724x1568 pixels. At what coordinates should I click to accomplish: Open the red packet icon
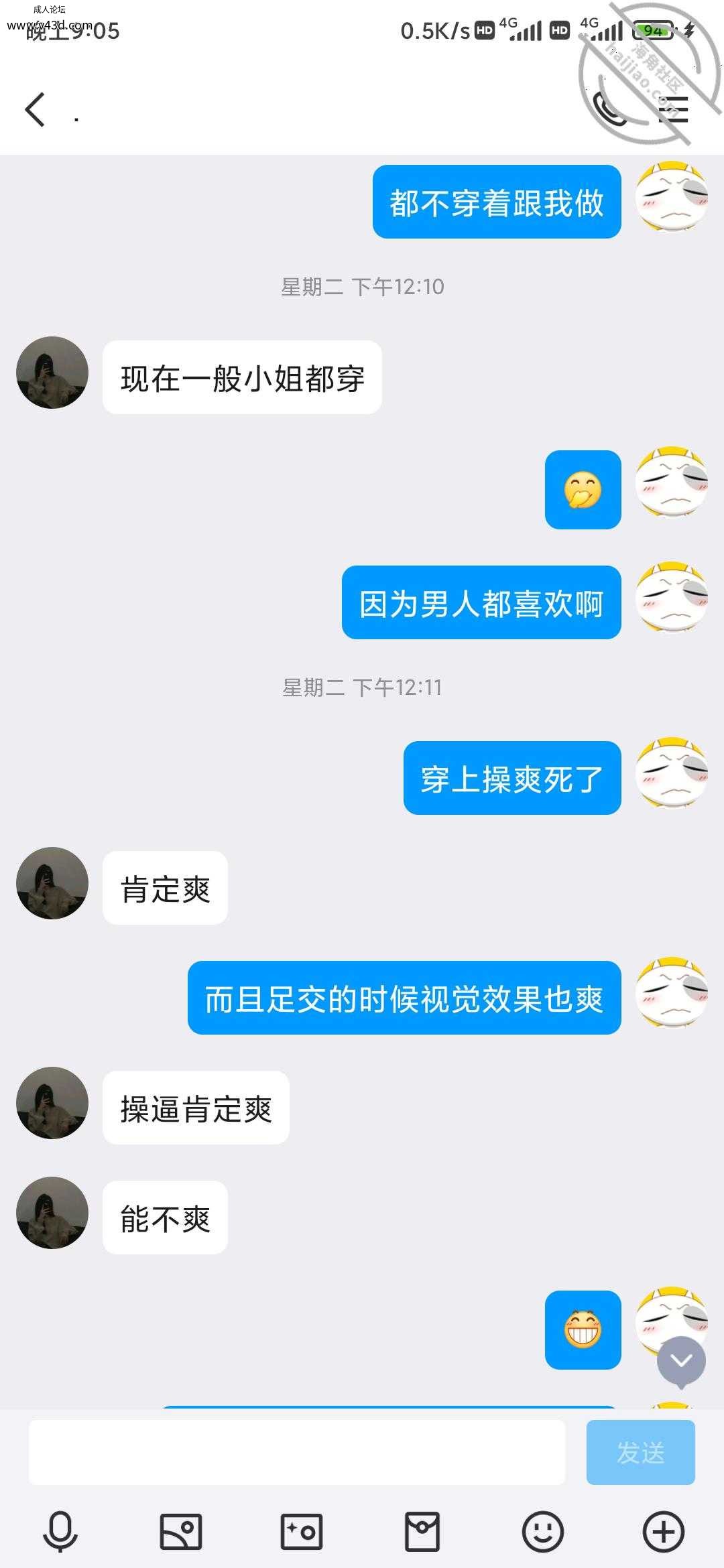click(422, 1532)
